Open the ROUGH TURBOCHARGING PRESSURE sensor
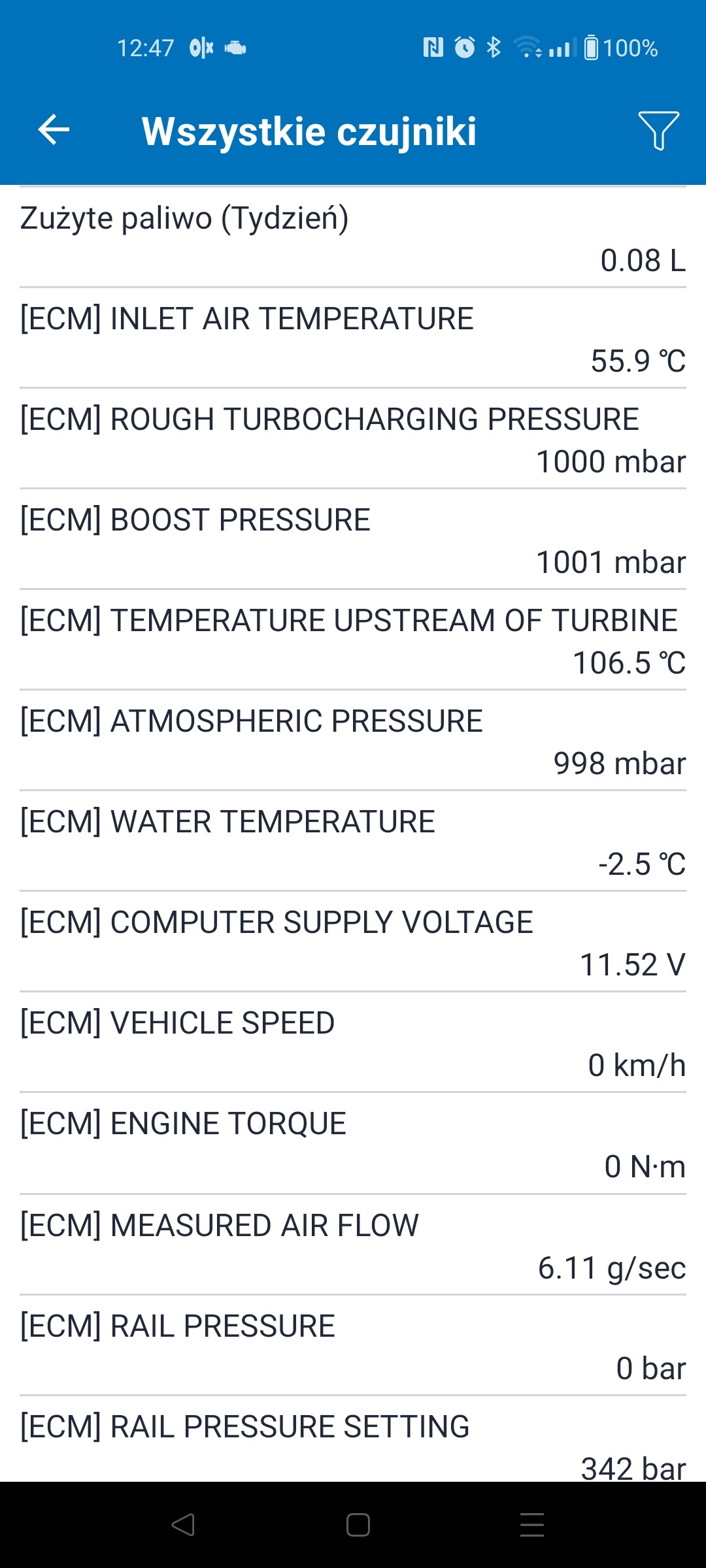The height and width of the screenshot is (1568, 706). [353, 439]
